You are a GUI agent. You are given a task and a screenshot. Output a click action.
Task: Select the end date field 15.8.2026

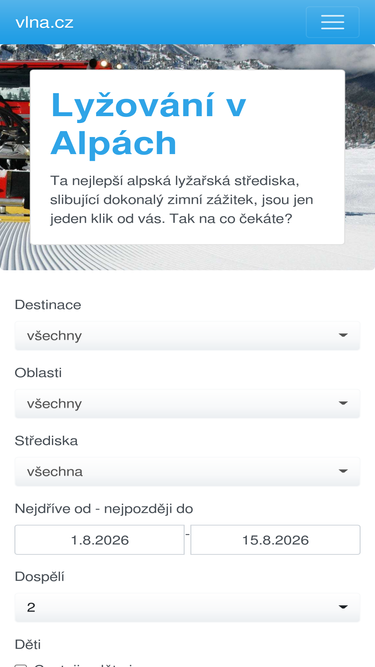tap(276, 540)
